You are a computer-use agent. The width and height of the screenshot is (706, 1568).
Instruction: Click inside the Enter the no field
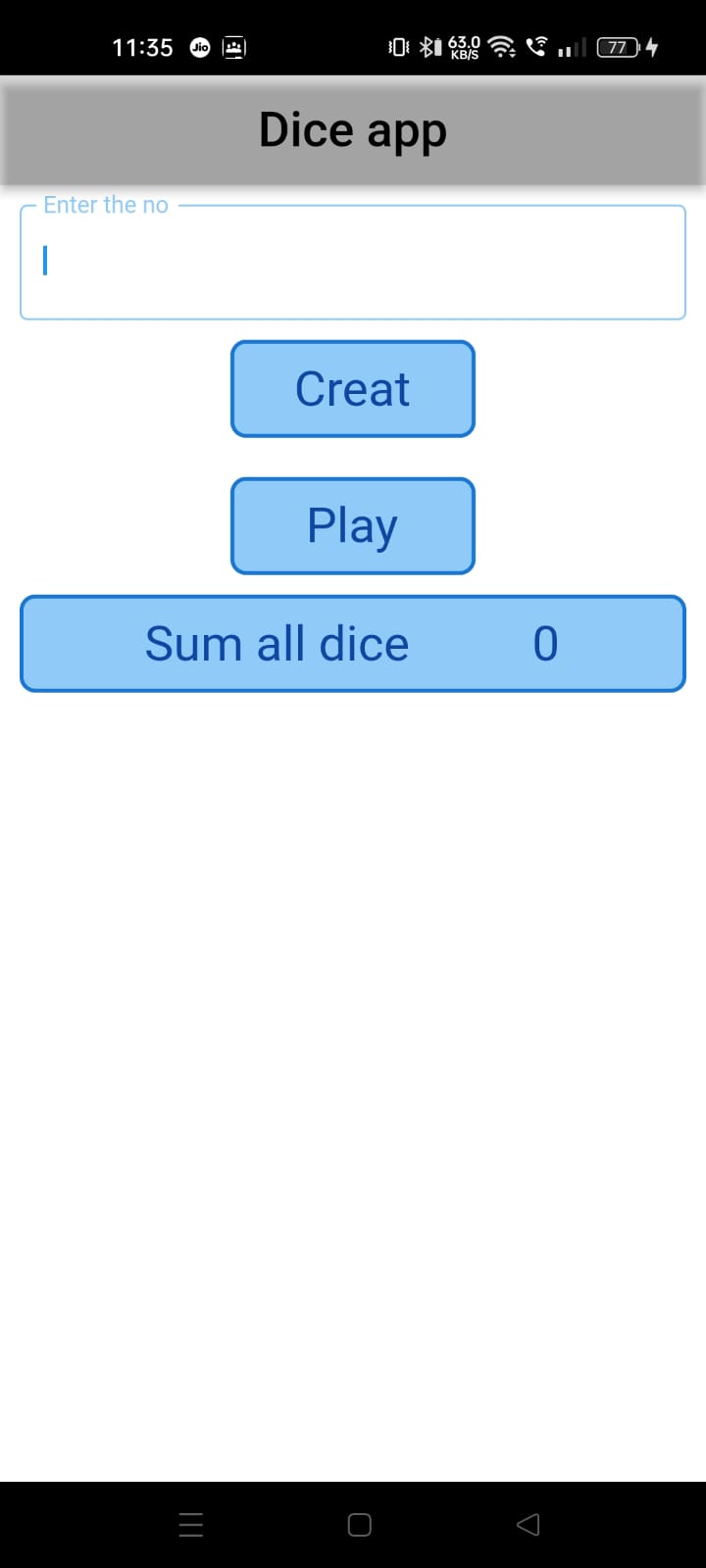[x=353, y=262]
